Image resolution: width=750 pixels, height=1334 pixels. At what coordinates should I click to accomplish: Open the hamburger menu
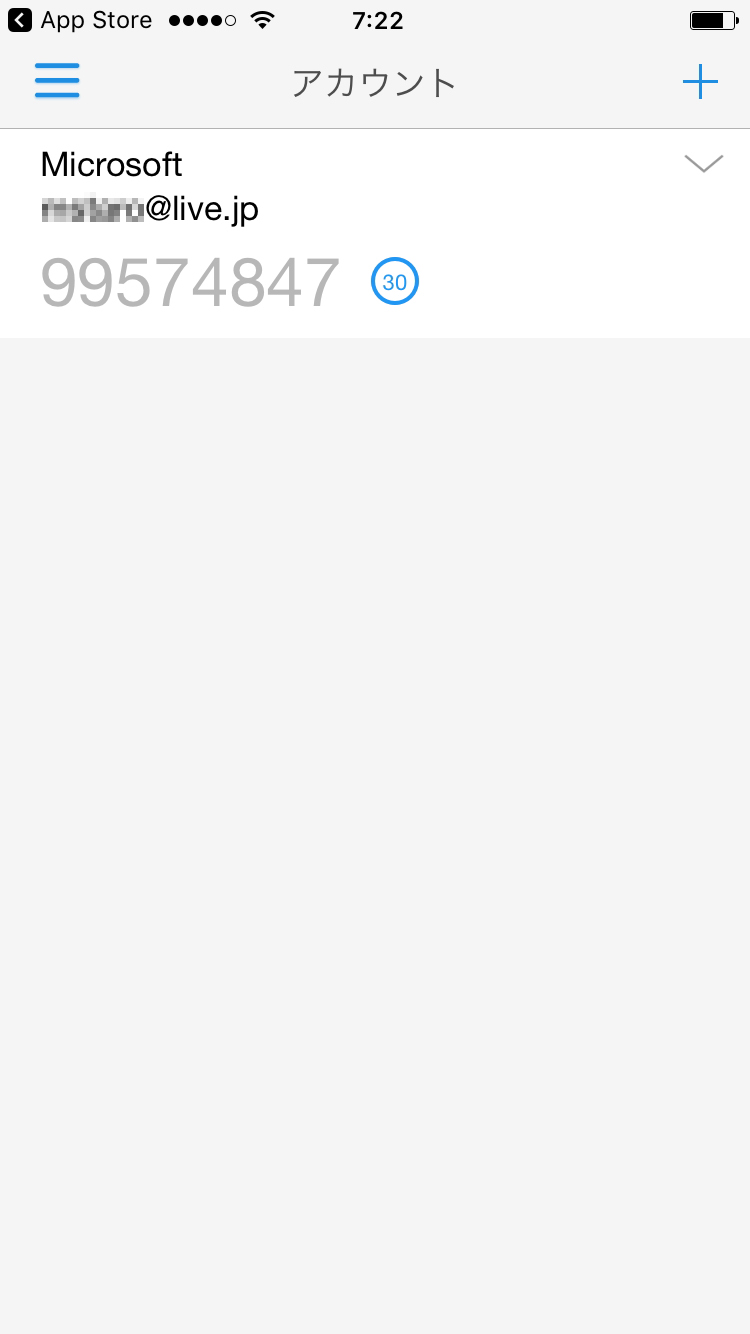57,81
